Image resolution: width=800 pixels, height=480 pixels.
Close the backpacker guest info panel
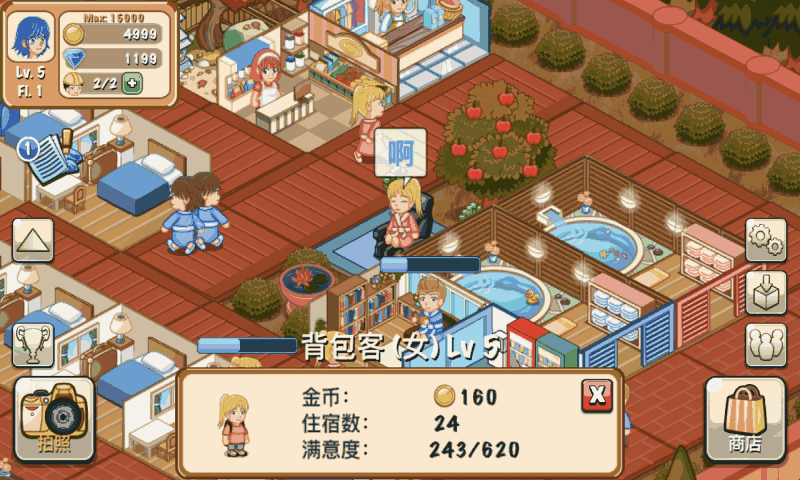(x=597, y=395)
